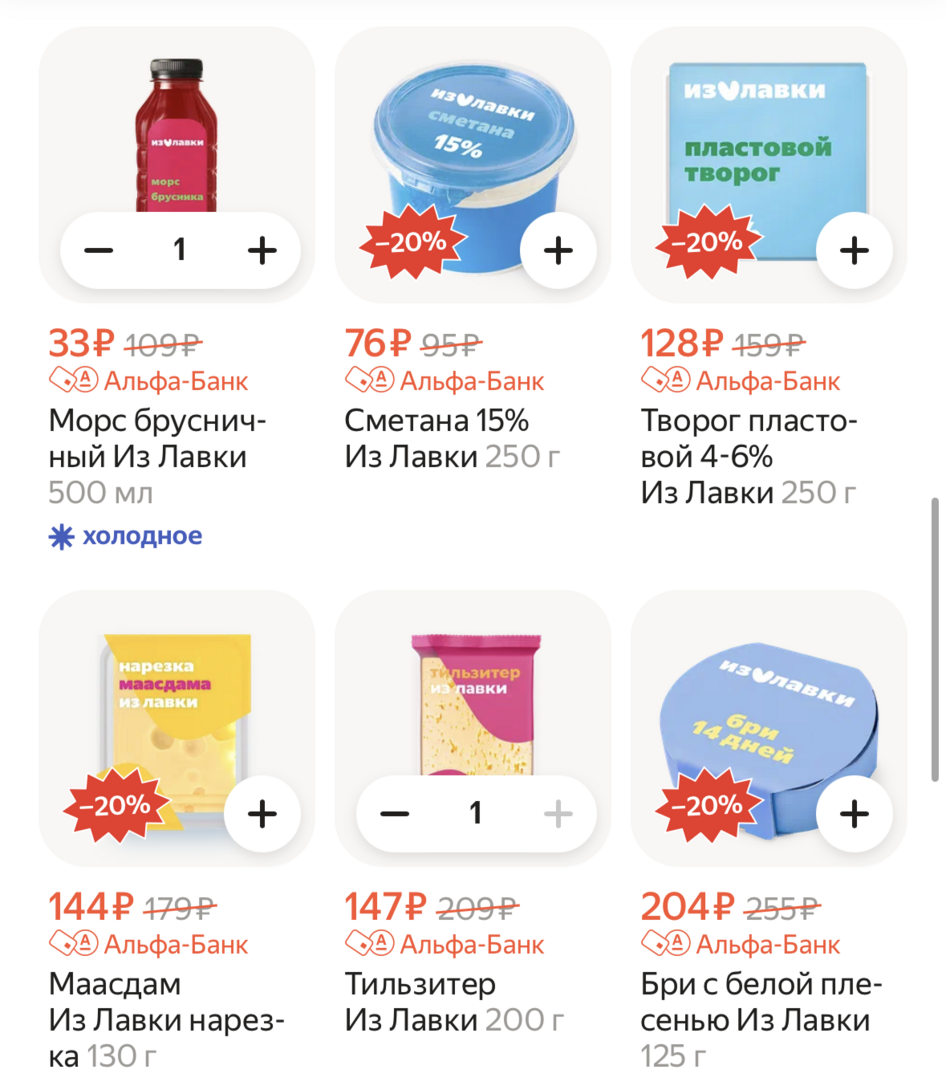Add Сметана 15% to cart
The image size is (946, 1090).
click(x=558, y=250)
